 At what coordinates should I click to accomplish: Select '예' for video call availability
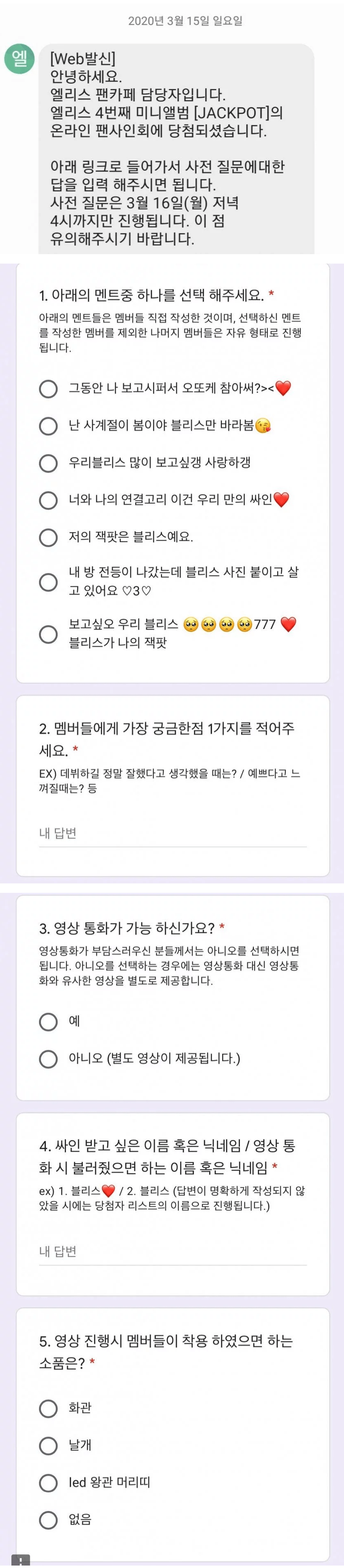[x=48, y=1022]
